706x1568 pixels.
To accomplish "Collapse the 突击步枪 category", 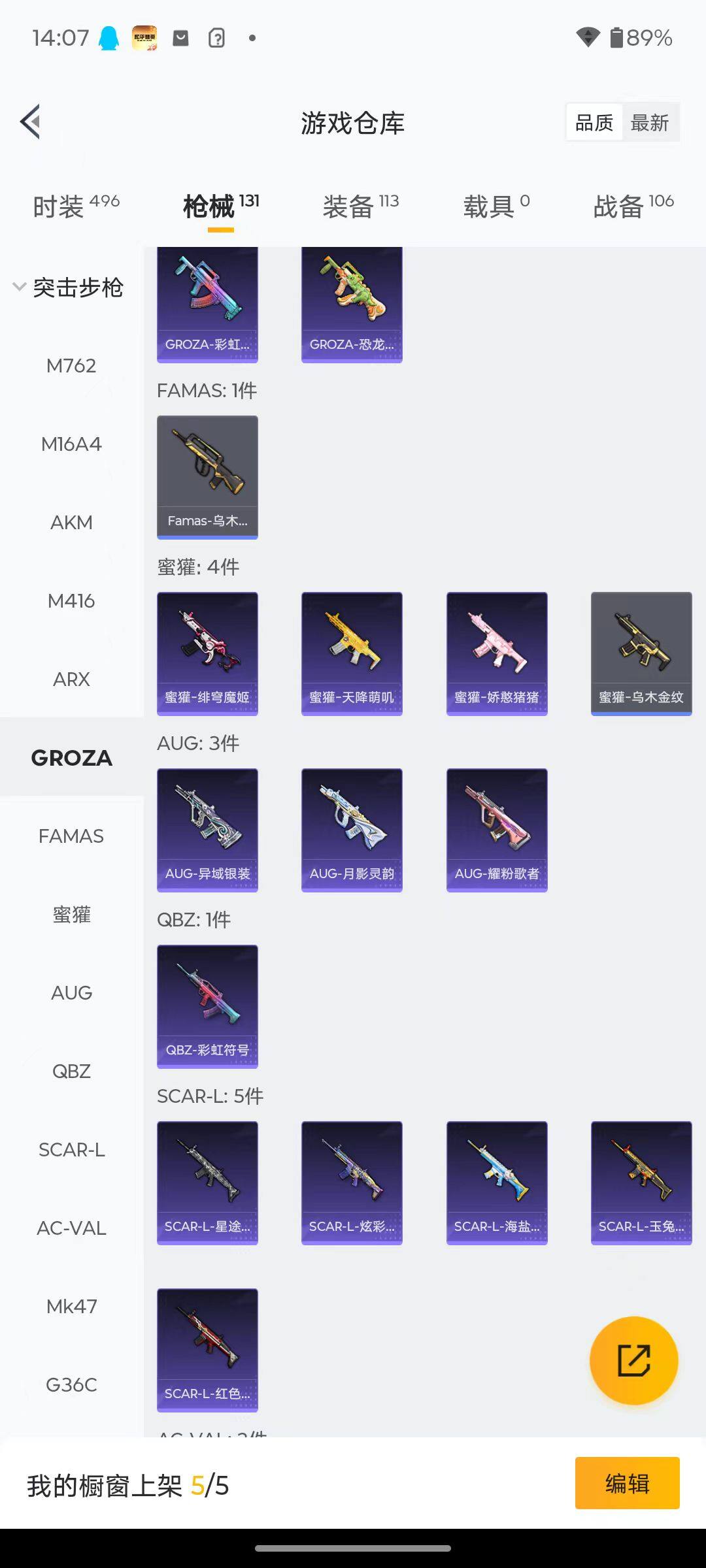I will [69, 287].
